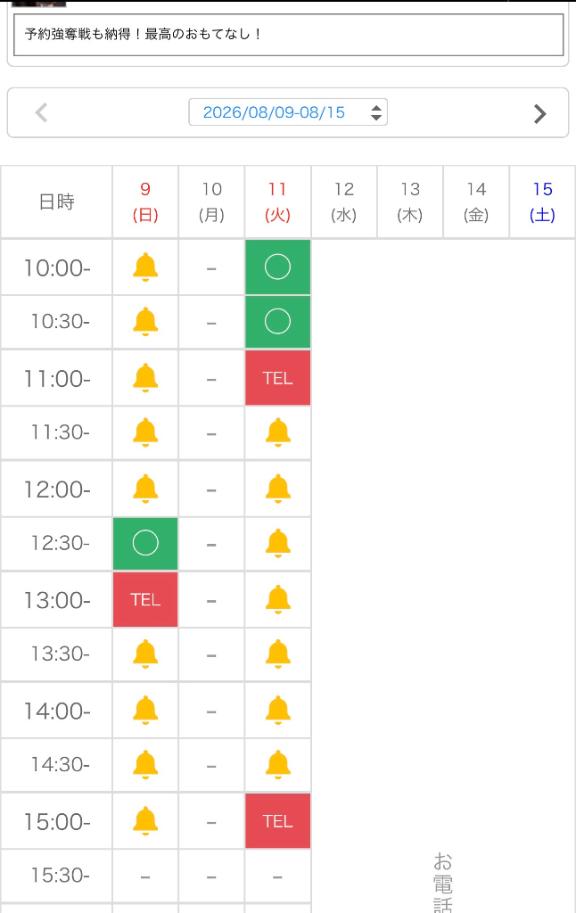
Task: Set the bell alert for 14:30 on Tuesday 11
Action: click(278, 765)
